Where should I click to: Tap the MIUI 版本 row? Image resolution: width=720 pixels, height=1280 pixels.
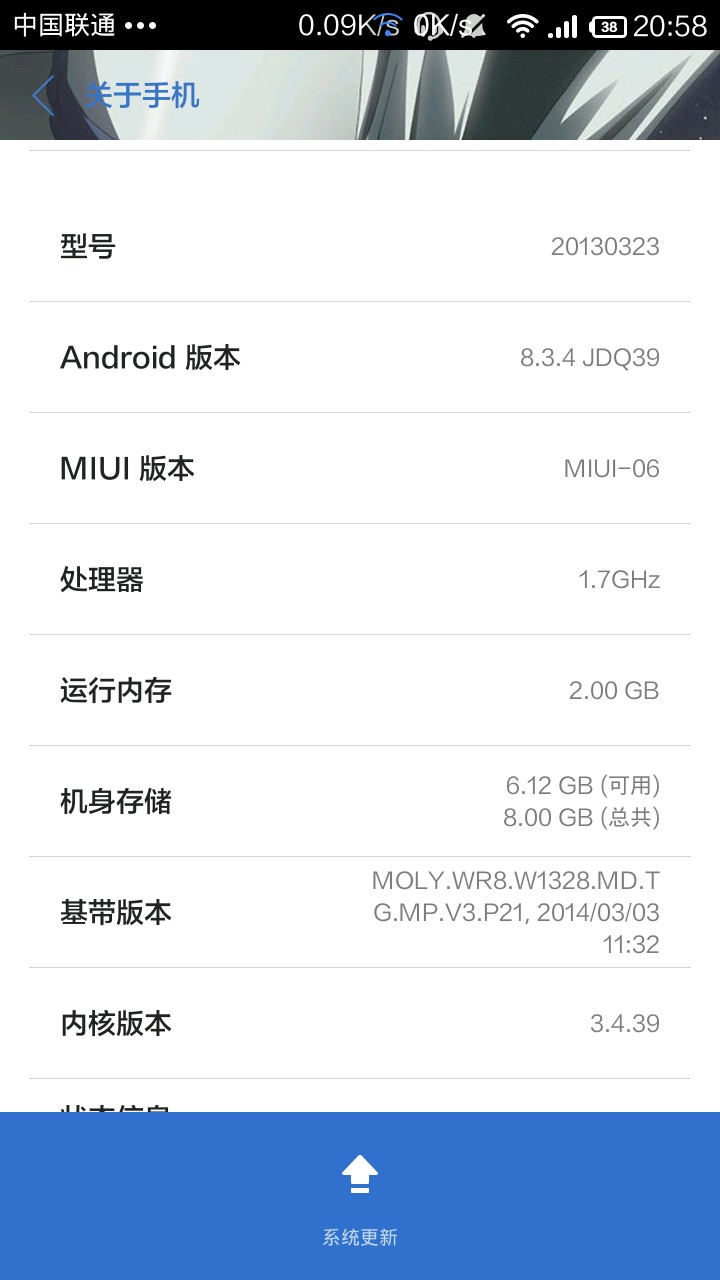[360, 468]
